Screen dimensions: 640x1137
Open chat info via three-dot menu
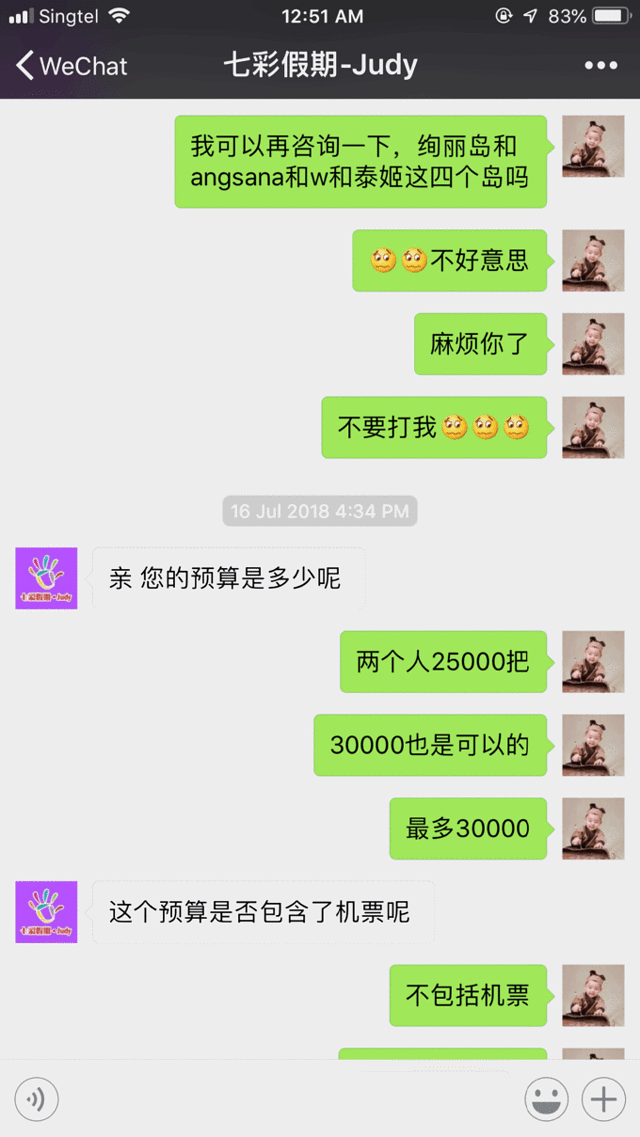click(600, 66)
